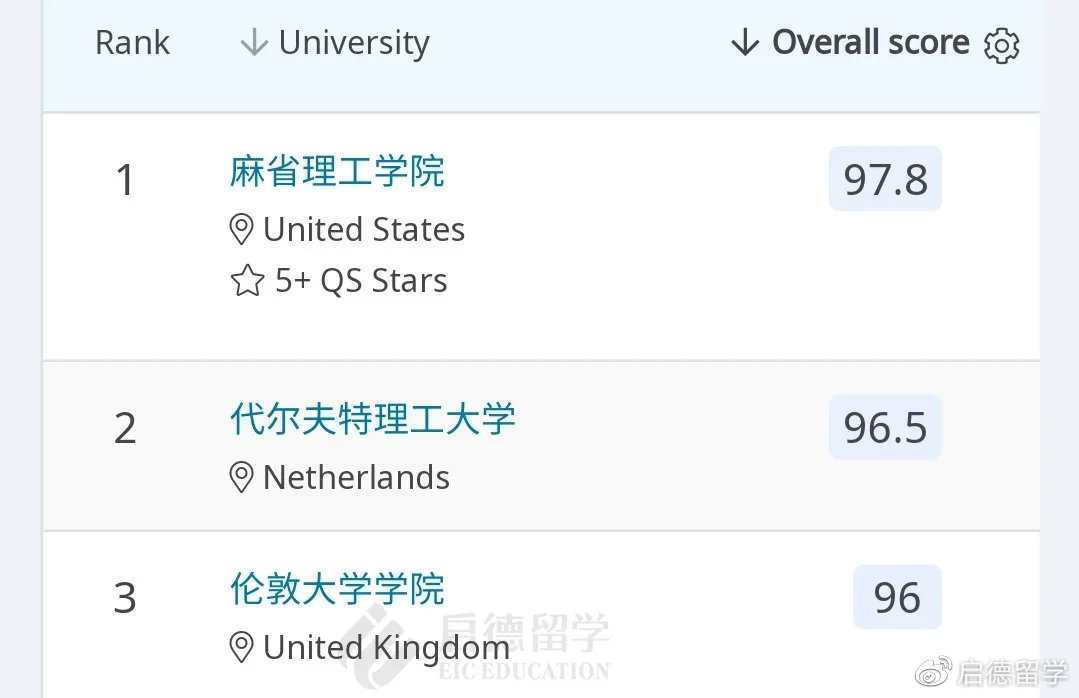The height and width of the screenshot is (698, 1079).
Task: Sort the table by University
Action: point(334,43)
